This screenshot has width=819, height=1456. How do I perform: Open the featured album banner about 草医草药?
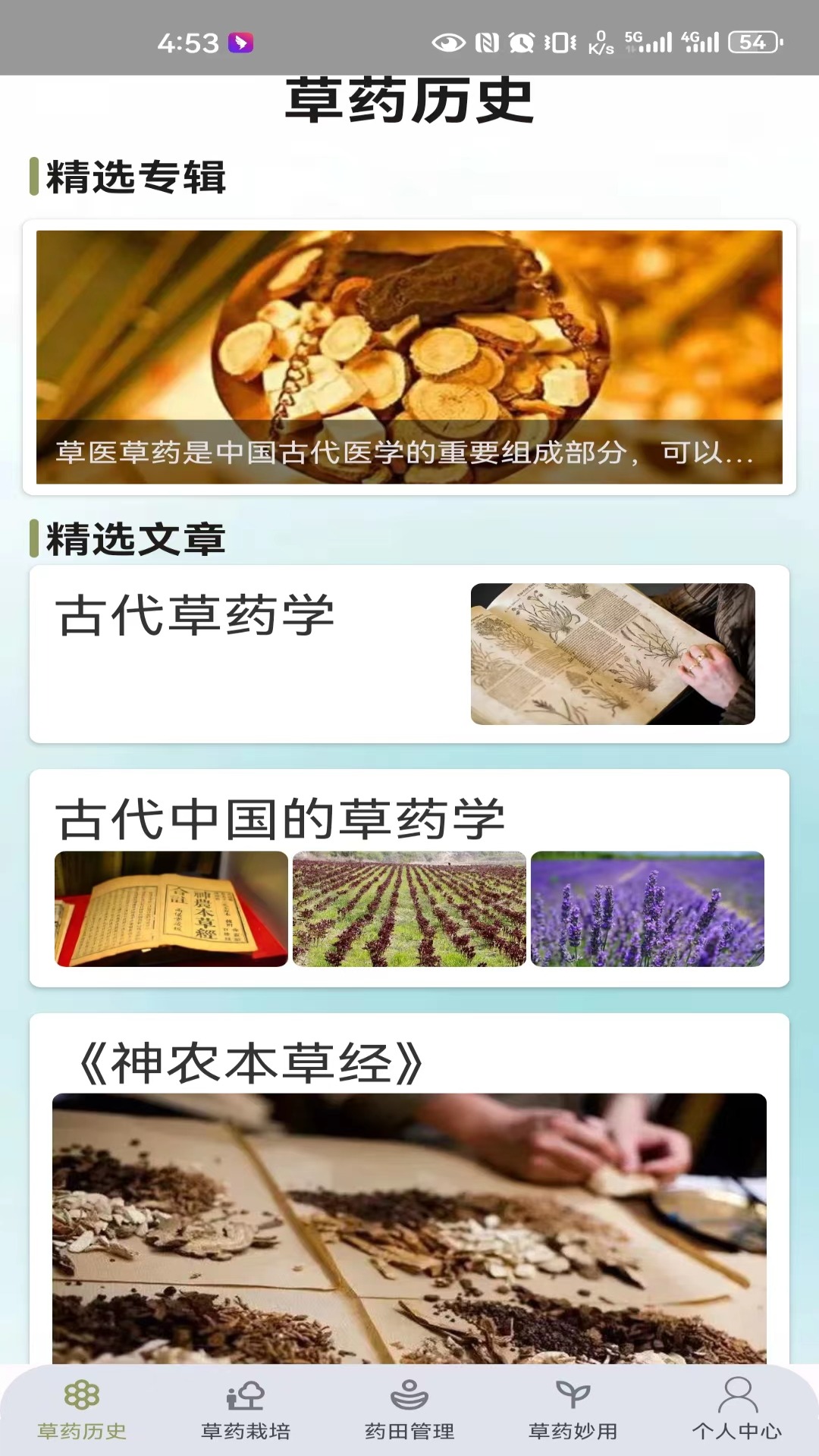pyautogui.click(x=409, y=356)
